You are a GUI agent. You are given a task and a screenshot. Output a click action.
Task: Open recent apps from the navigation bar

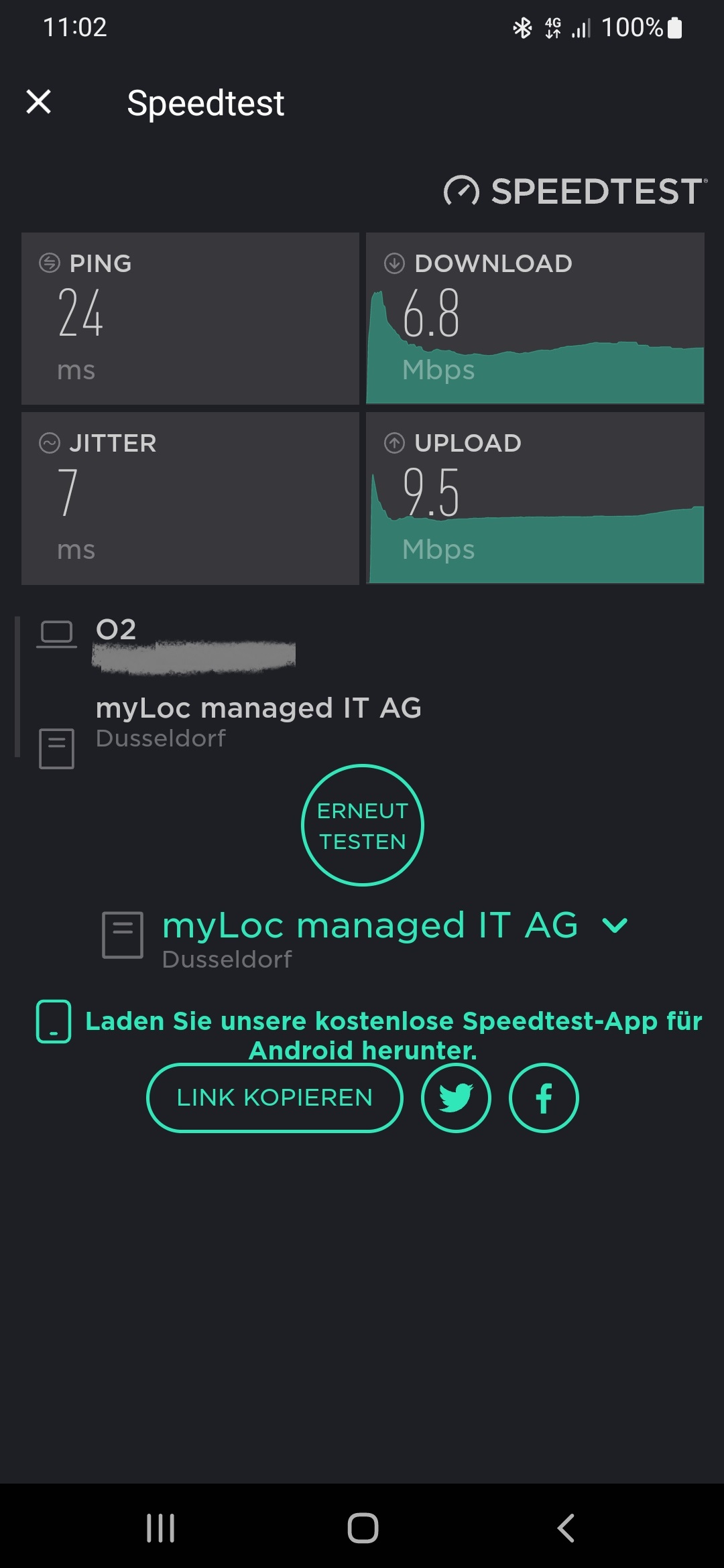point(161,1528)
